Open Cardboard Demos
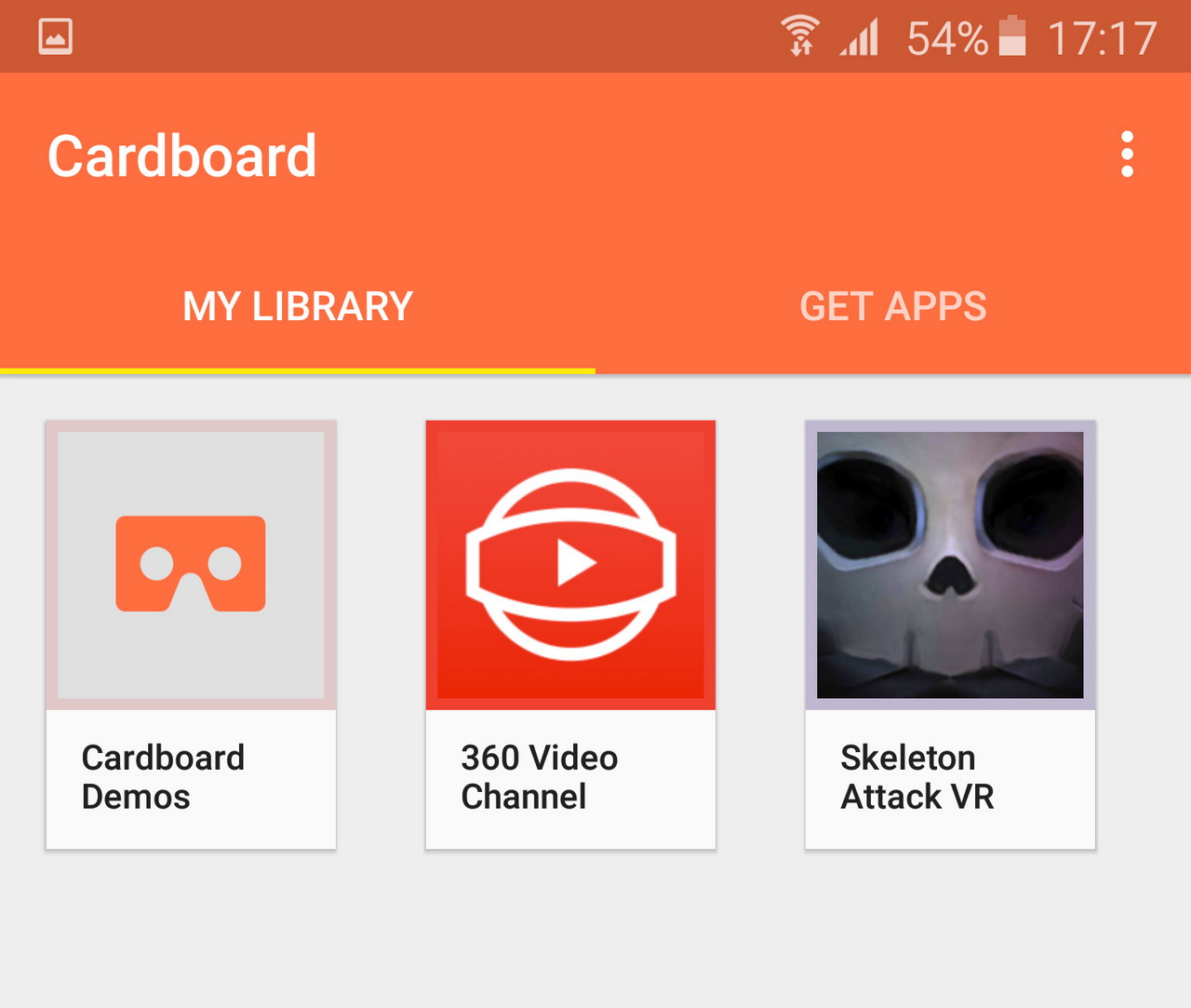Viewport: 1191px width, 1008px height. (x=191, y=634)
